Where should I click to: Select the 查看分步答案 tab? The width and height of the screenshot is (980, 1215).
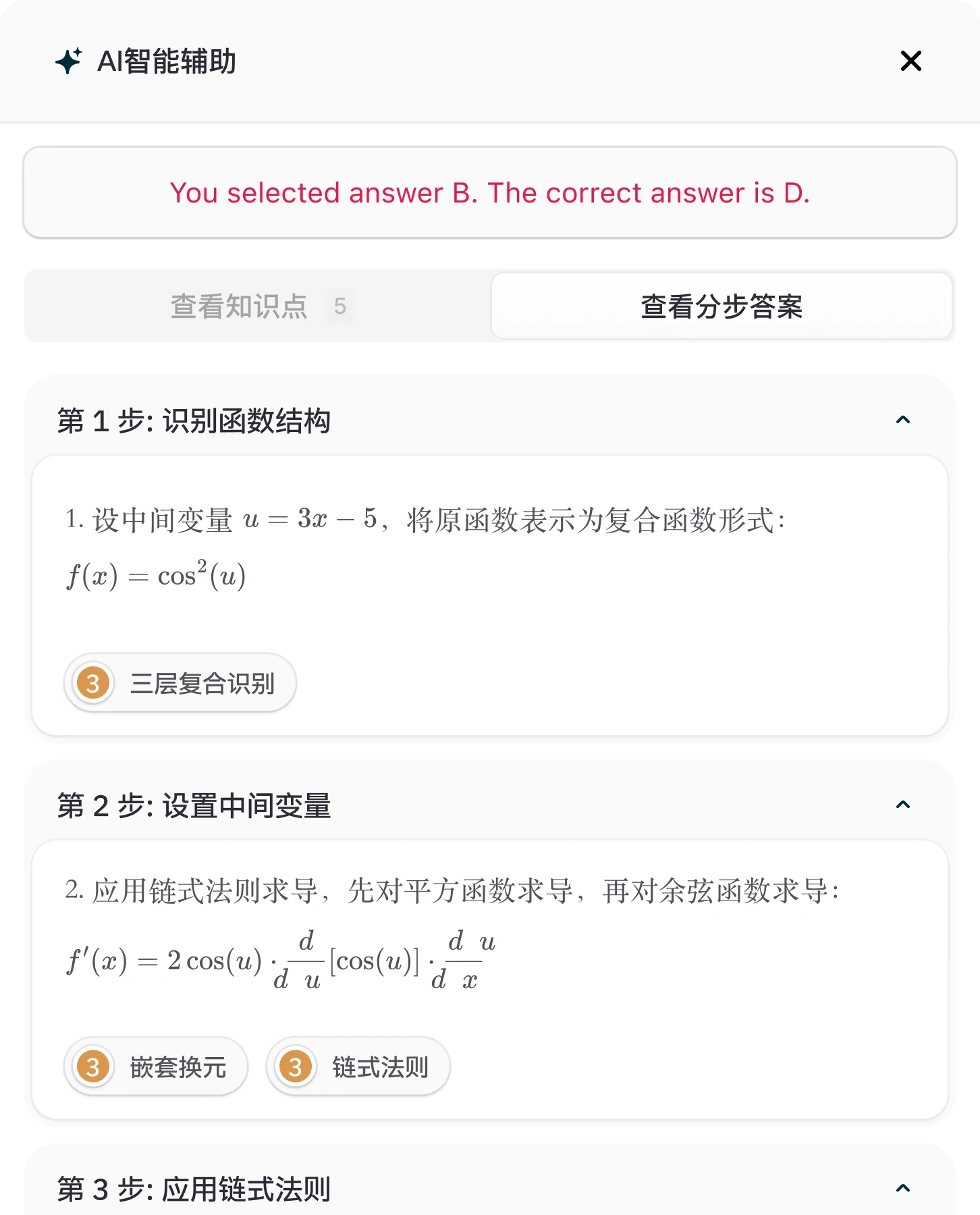click(722, 306)
